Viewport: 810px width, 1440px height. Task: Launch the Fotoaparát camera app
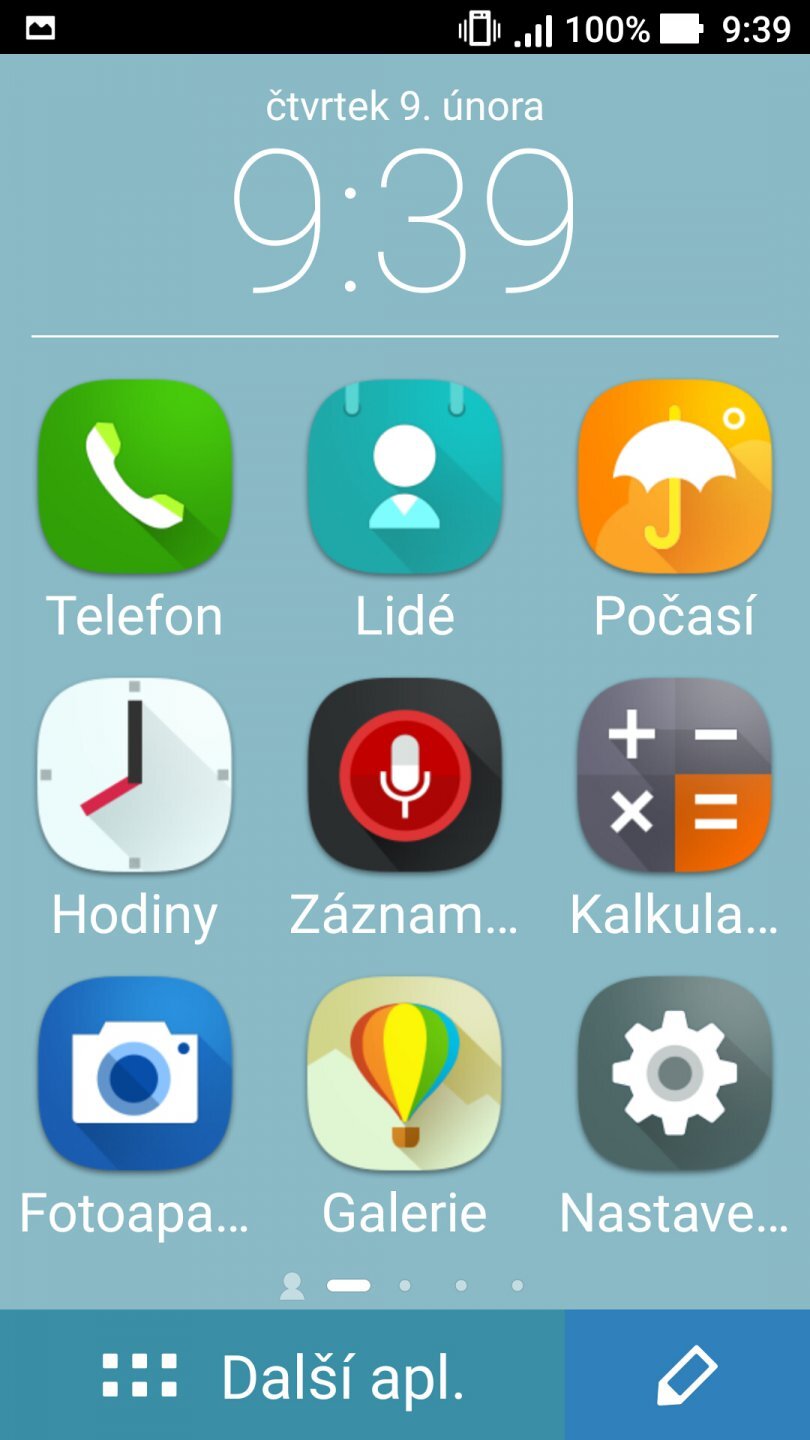click(135, 1075)
